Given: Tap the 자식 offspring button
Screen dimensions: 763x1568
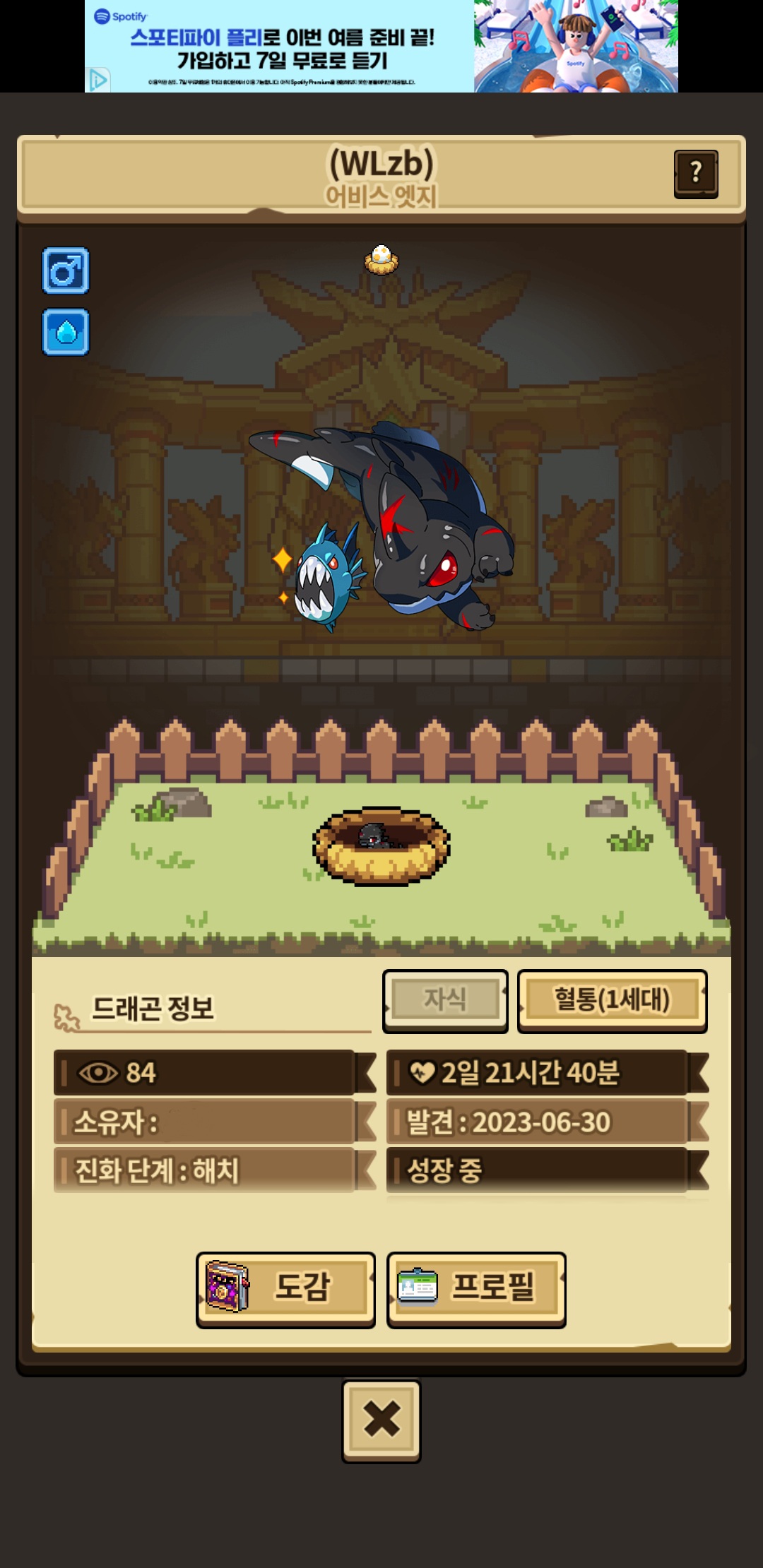Looking at the screenshot, I should coord(445,1001).
